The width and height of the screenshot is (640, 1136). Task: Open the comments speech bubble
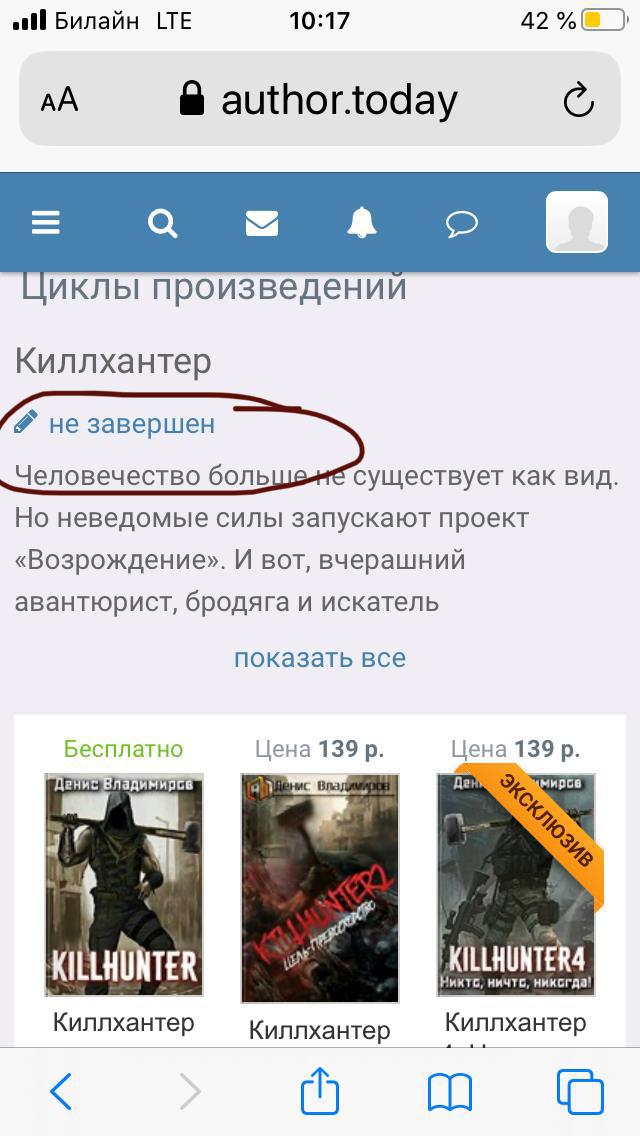tap(461, 222)
